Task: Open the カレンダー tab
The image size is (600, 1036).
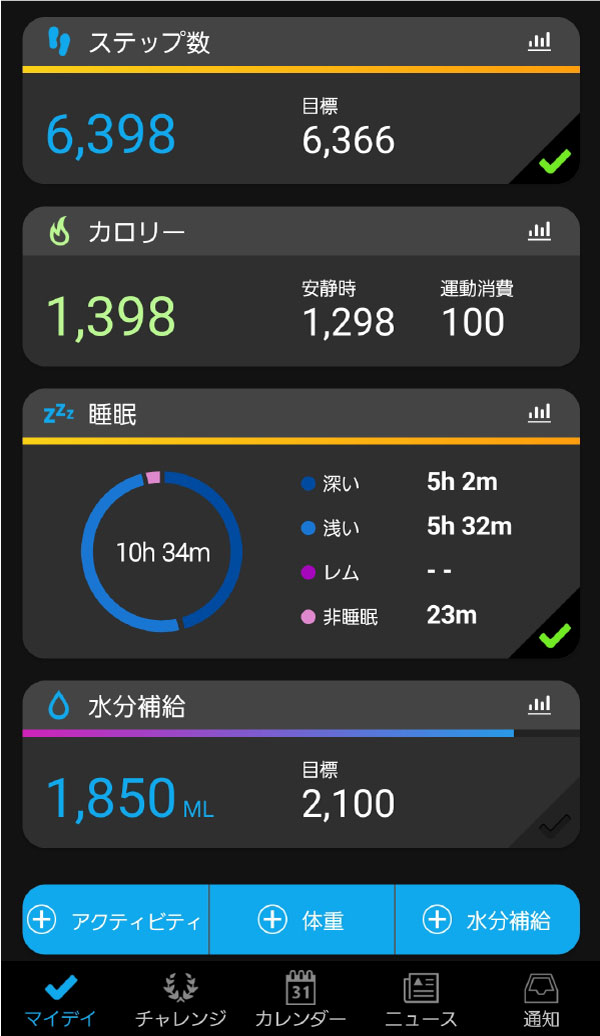Action: click(x=301, y=1000)
